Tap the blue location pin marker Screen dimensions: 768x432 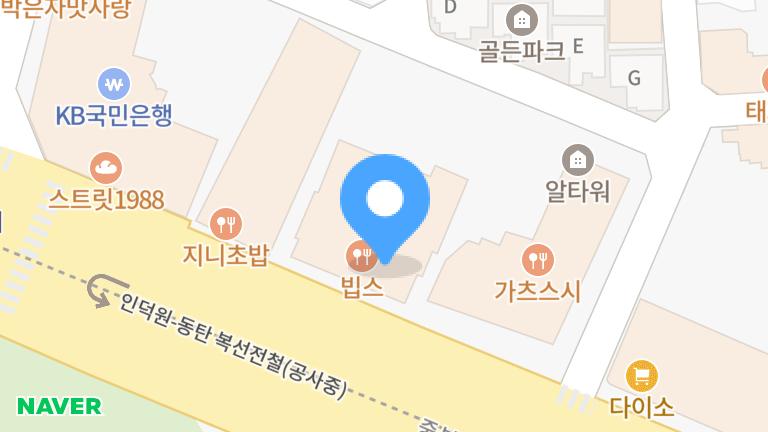[x=385, y=200]
